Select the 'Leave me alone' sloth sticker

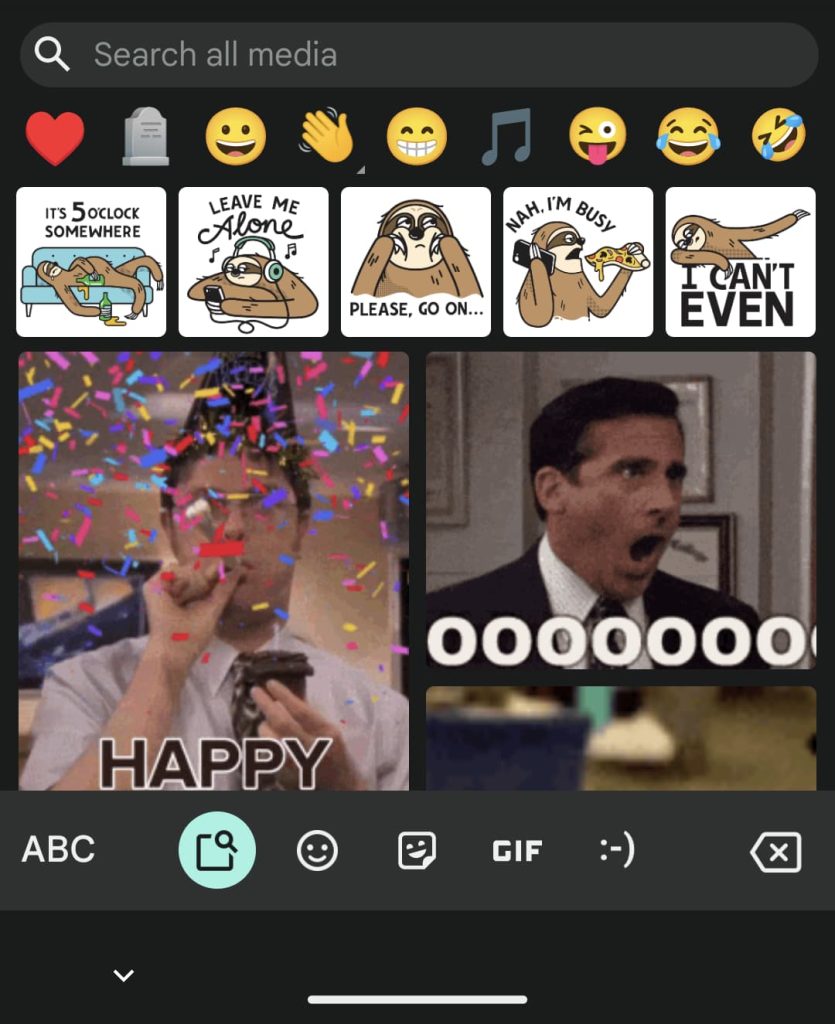253,262
